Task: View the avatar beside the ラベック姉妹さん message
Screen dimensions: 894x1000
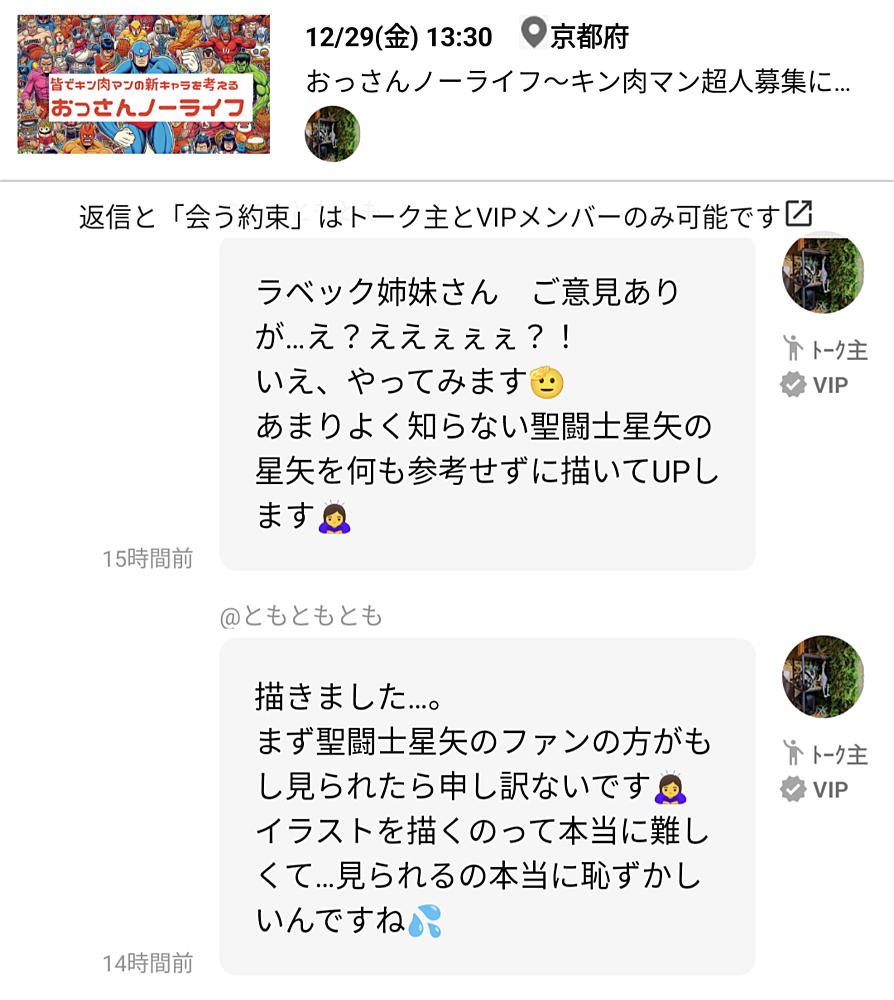Action: click(x=821, y=271)
